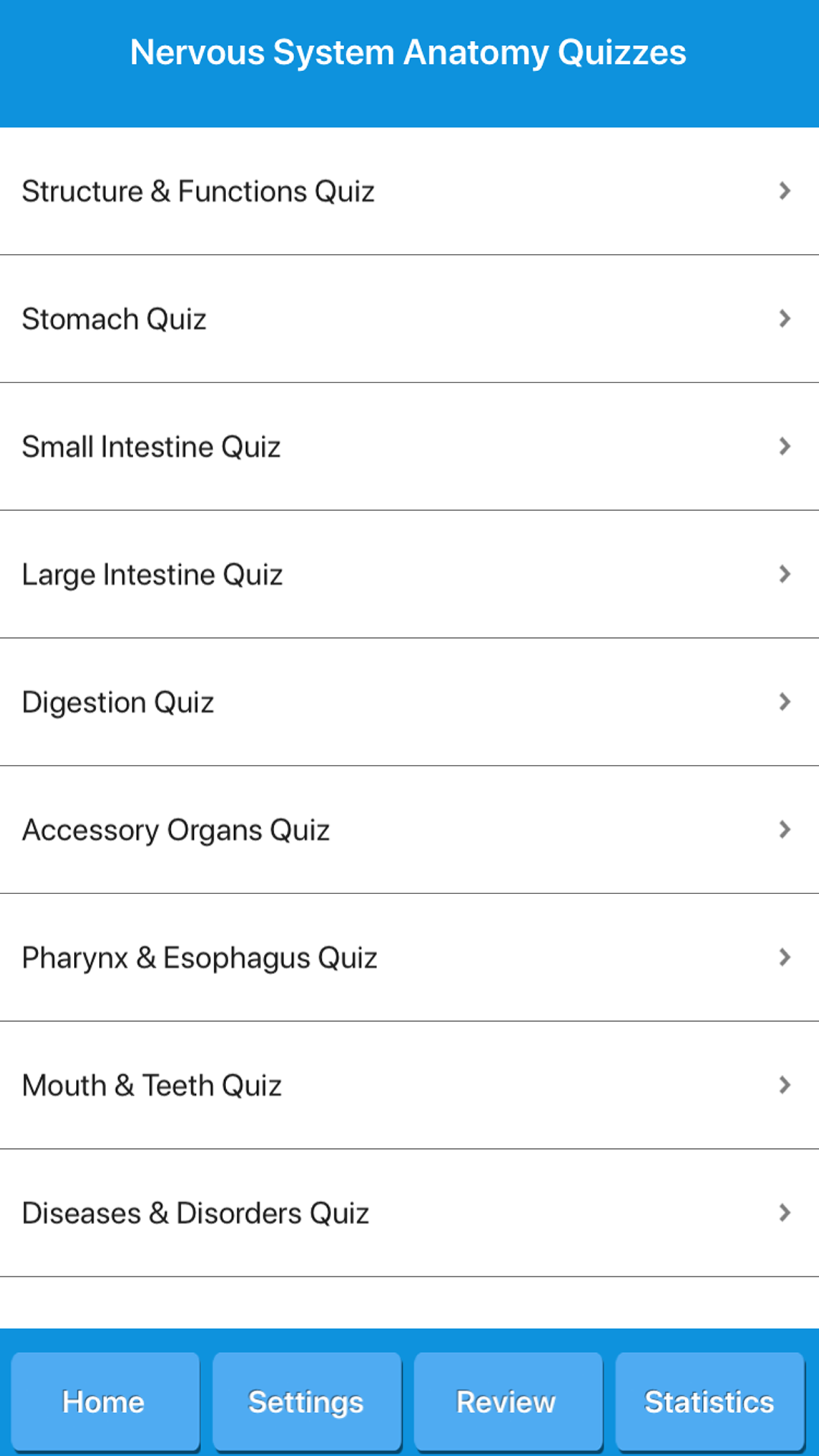
Task: Tap the Nervous System Anatomy Quizzes header
Action: click(x=409, y=51)
